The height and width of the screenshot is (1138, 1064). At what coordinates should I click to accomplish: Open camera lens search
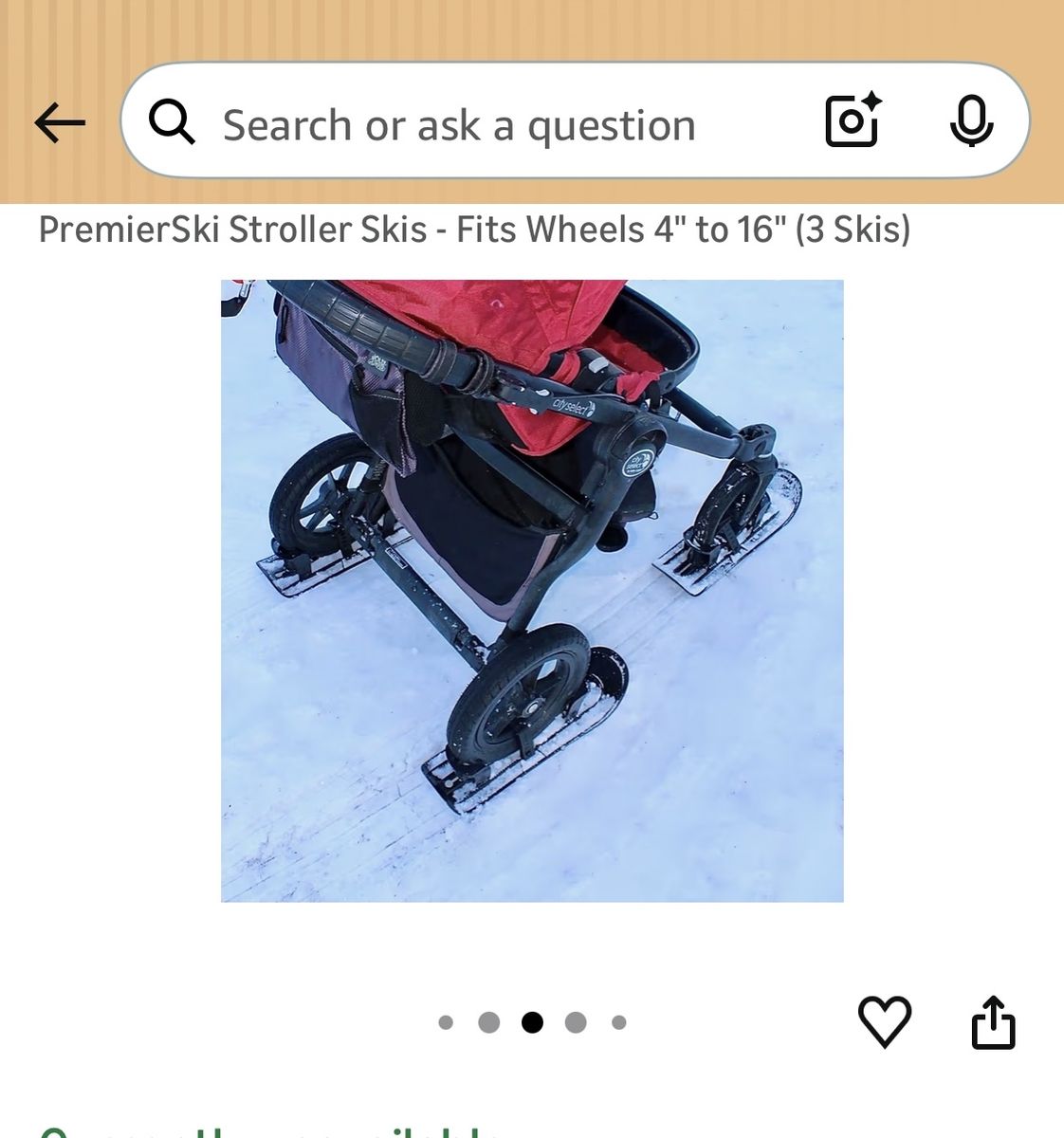(x=853, y=121)
